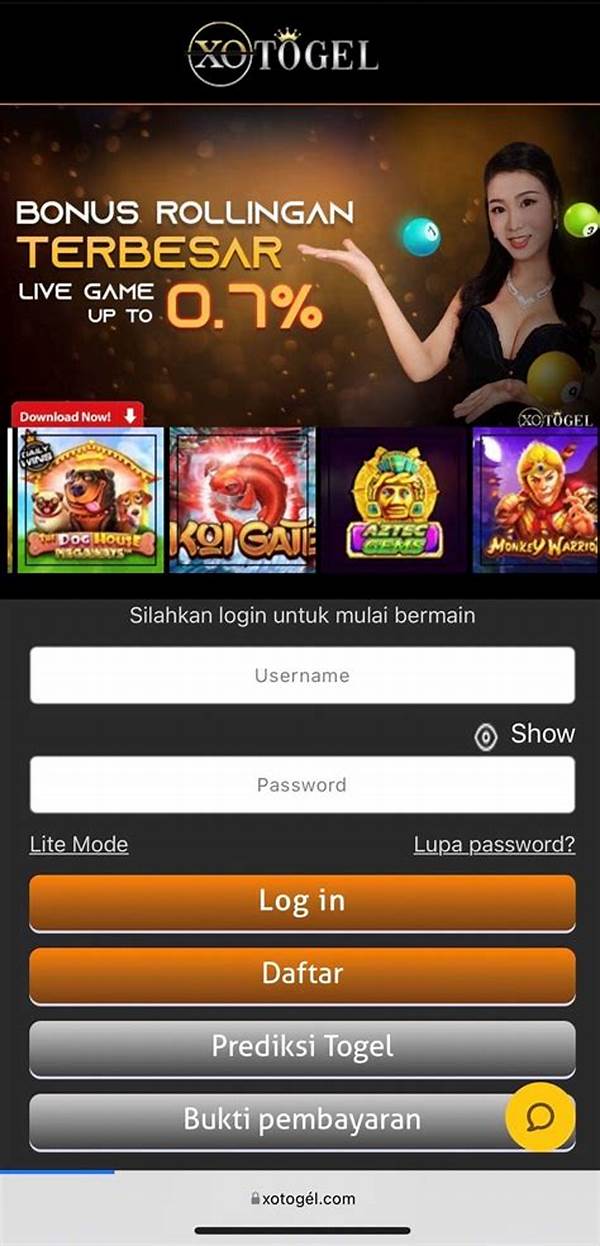Tap the Daftar registration button
Image resolution: width=600 pixels, height=1246 pixels.
302,974
